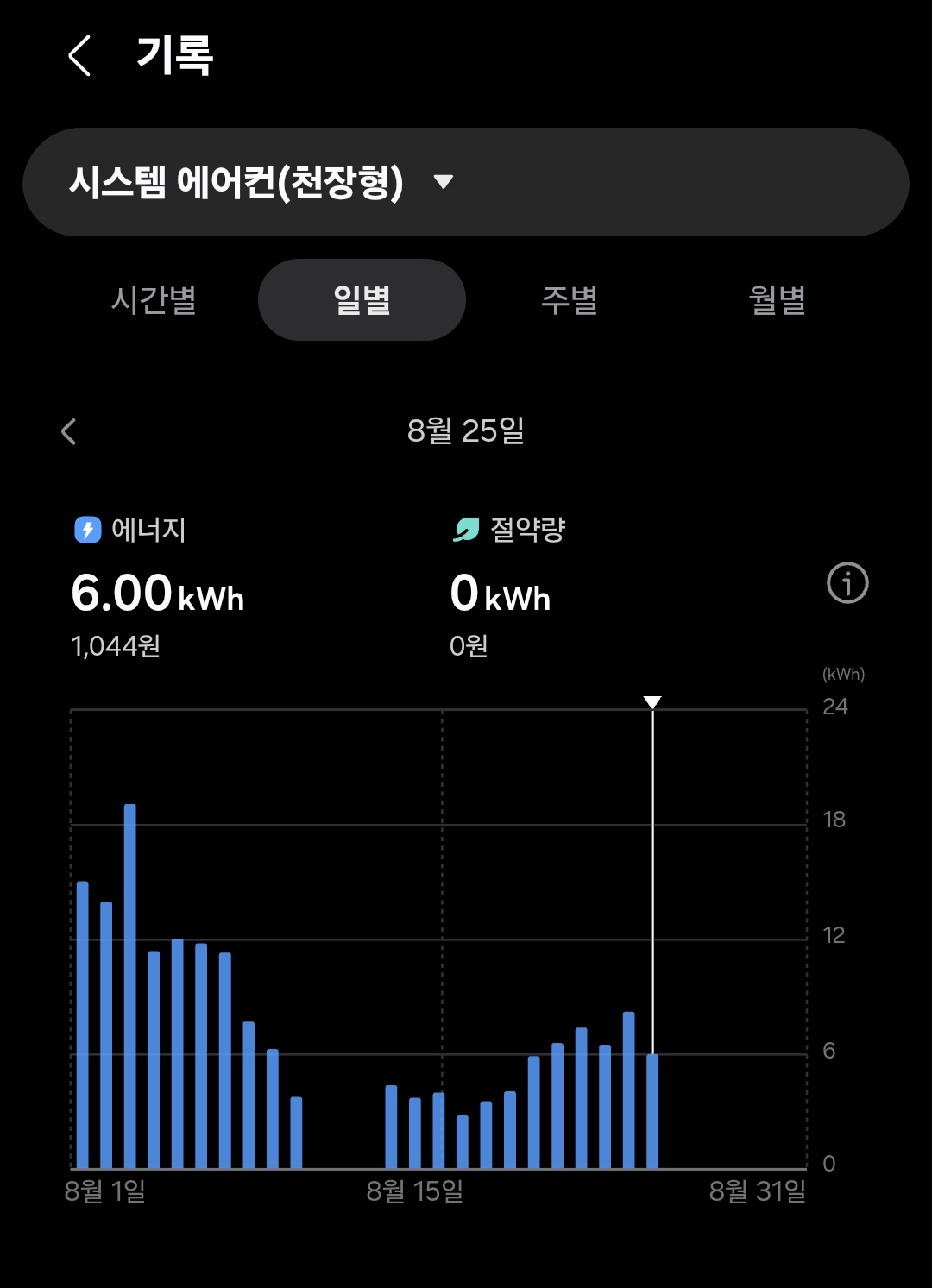Go back from the 기록 screen
Viewport: 932px width, 1288px height.
pos(79,56)
